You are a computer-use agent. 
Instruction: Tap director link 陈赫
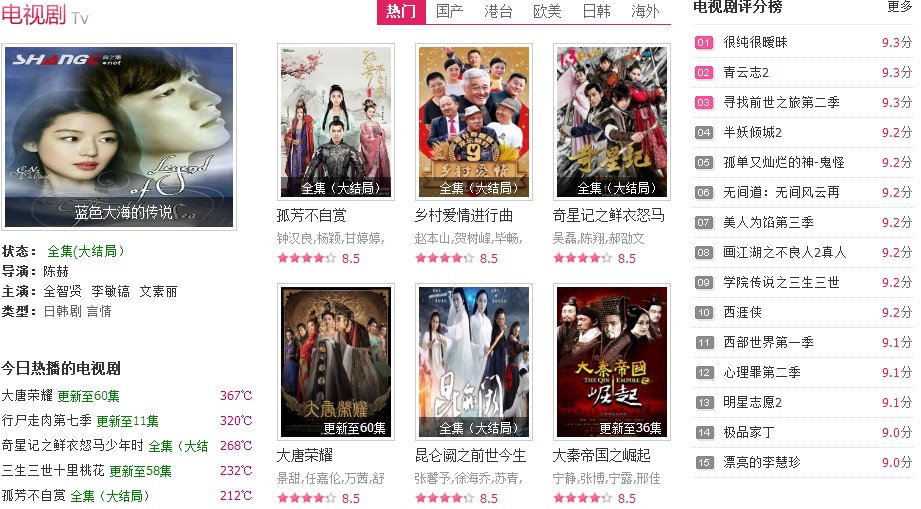click(55, 271)
